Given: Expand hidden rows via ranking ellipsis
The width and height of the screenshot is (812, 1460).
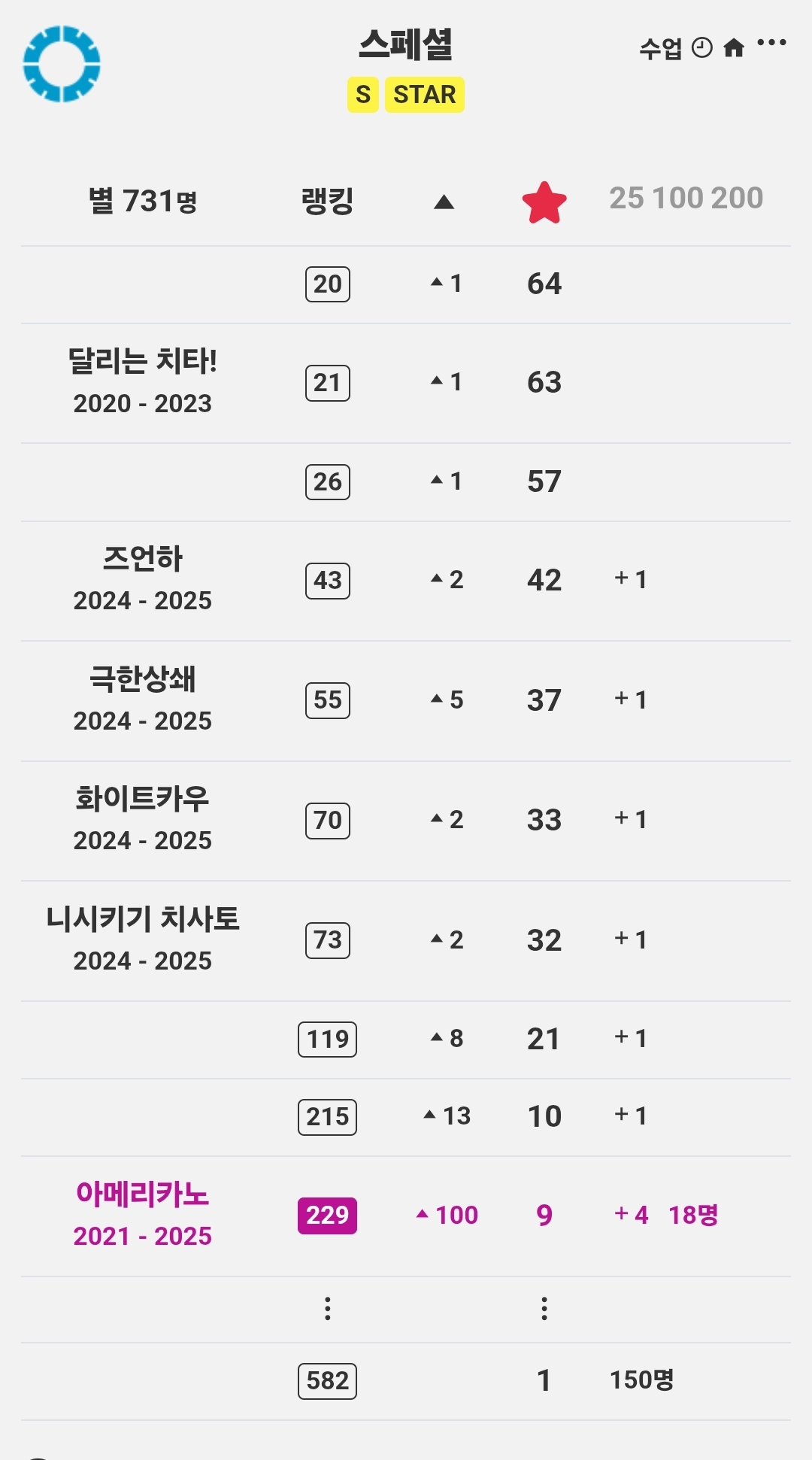Looking at the screenshot, I should 327,1309.
